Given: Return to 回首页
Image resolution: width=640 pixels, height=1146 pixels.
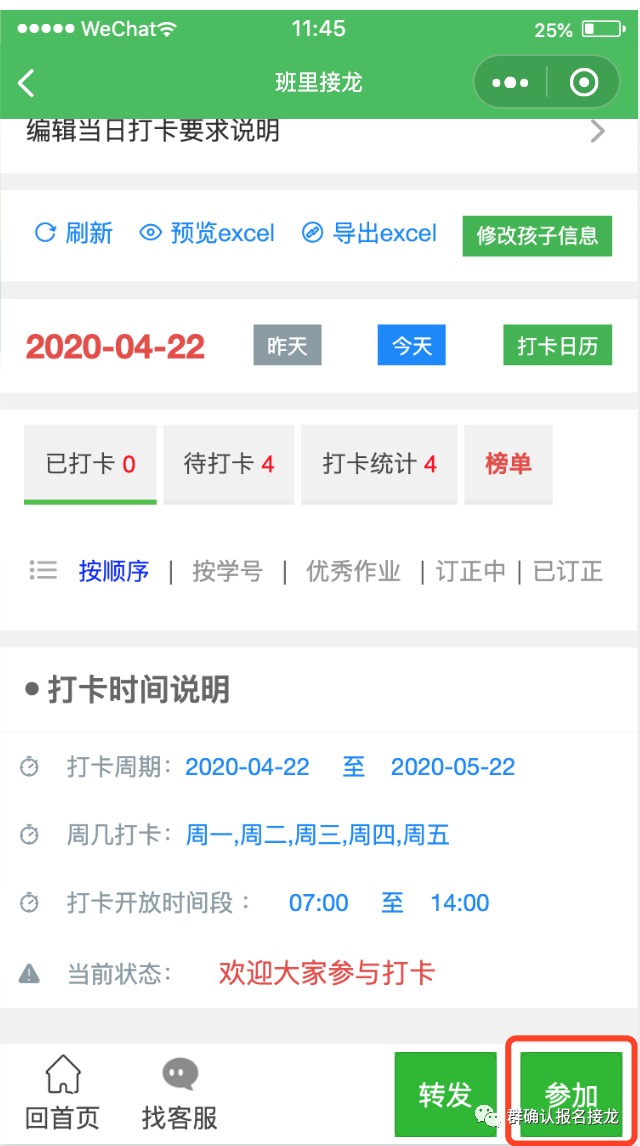Looking at the screenshot, I should 62,1093.
